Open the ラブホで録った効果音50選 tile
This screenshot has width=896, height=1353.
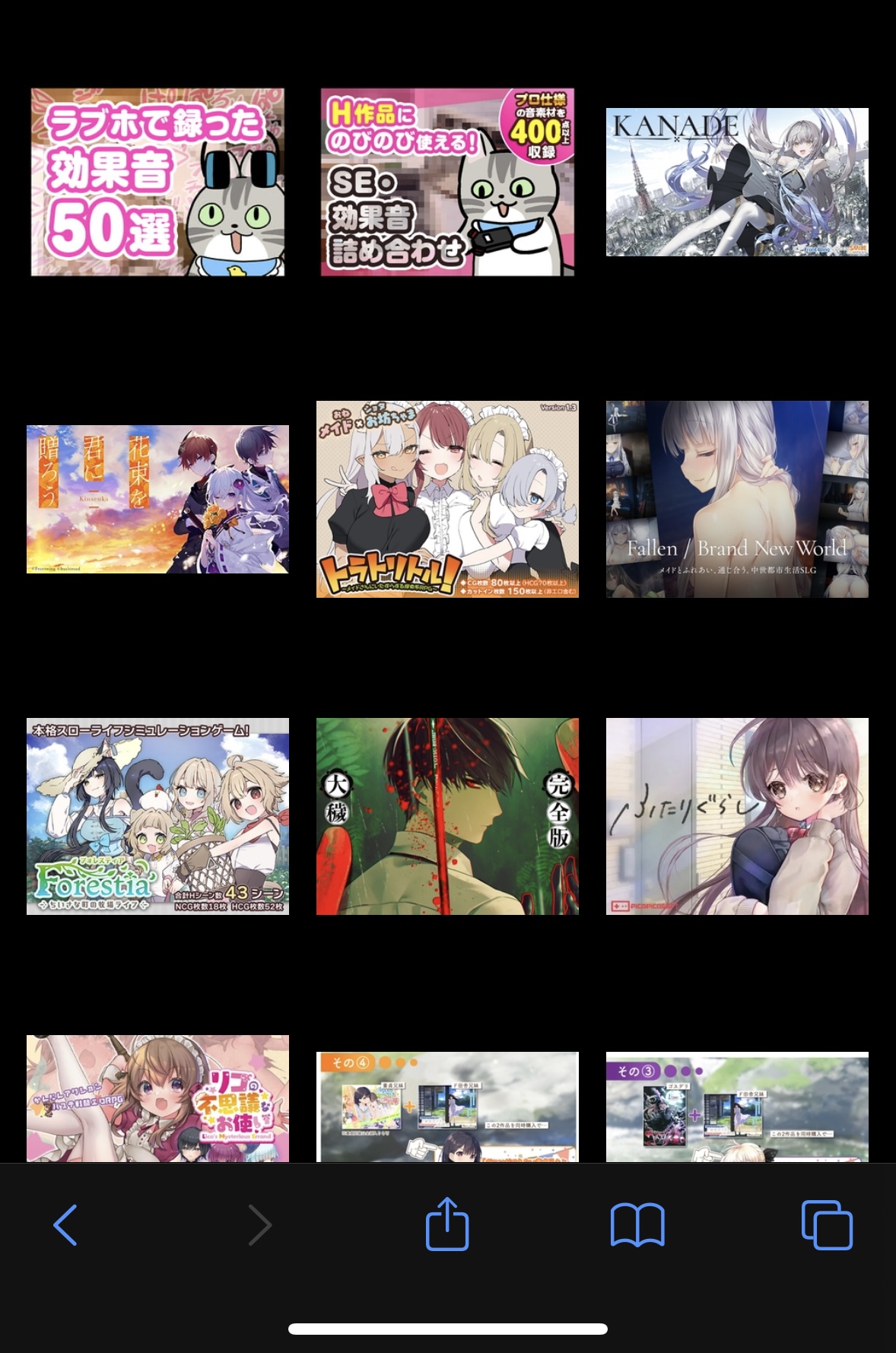click(157, 182)
